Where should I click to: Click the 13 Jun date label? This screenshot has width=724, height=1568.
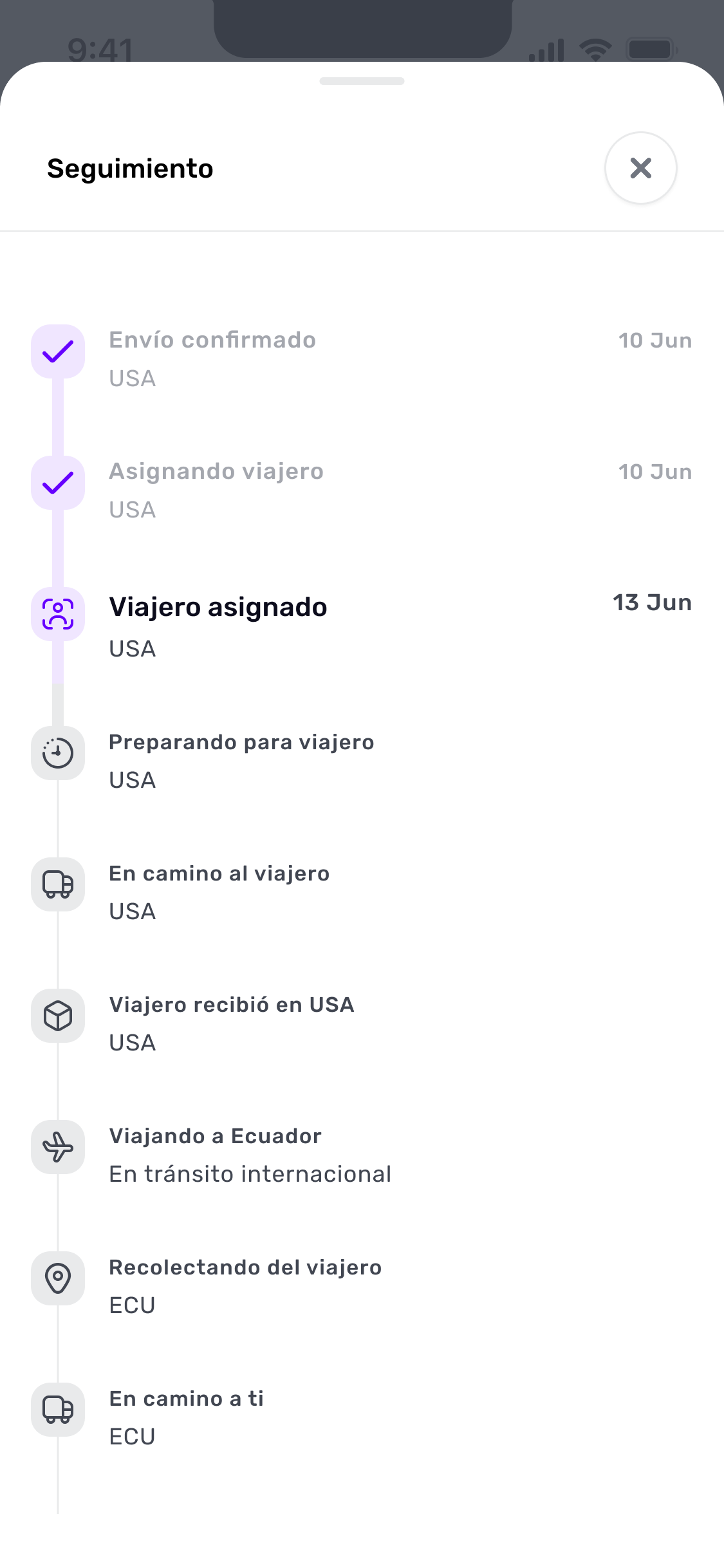652,602
